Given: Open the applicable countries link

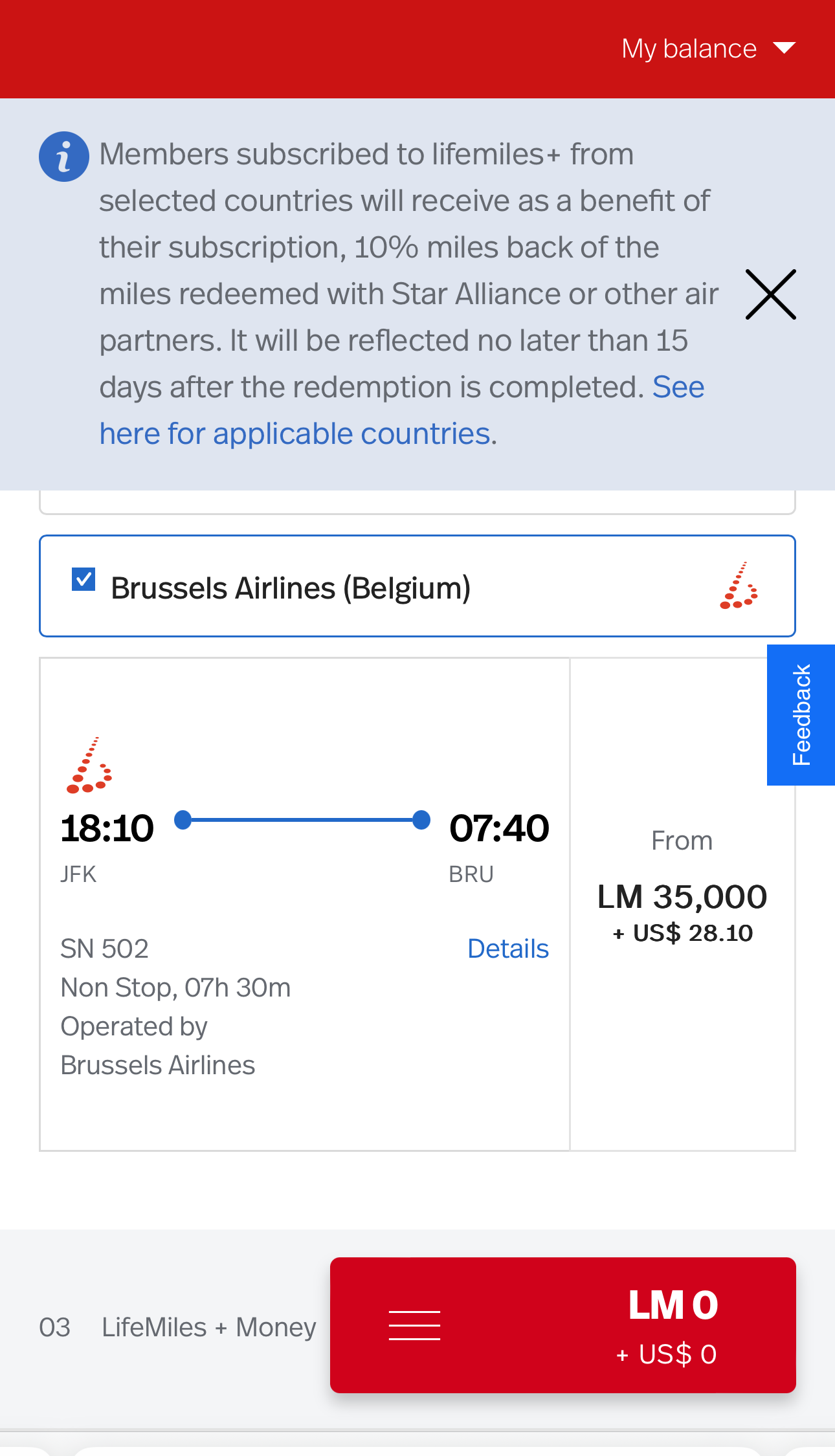Looking at the screenshot, I should click(x=401, y=410).
